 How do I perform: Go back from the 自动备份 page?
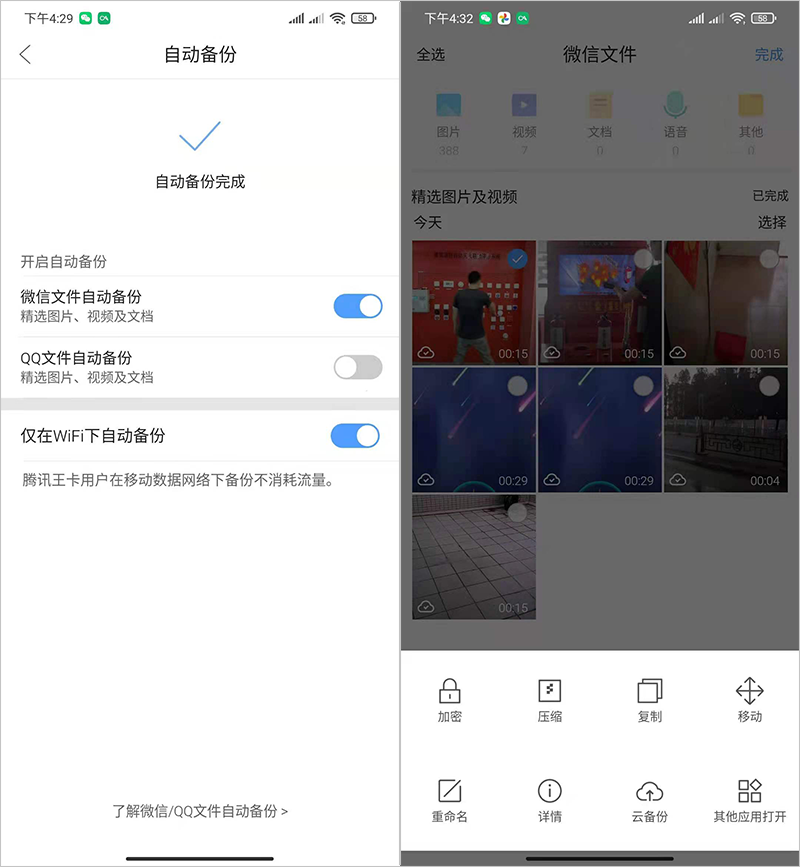25,55
